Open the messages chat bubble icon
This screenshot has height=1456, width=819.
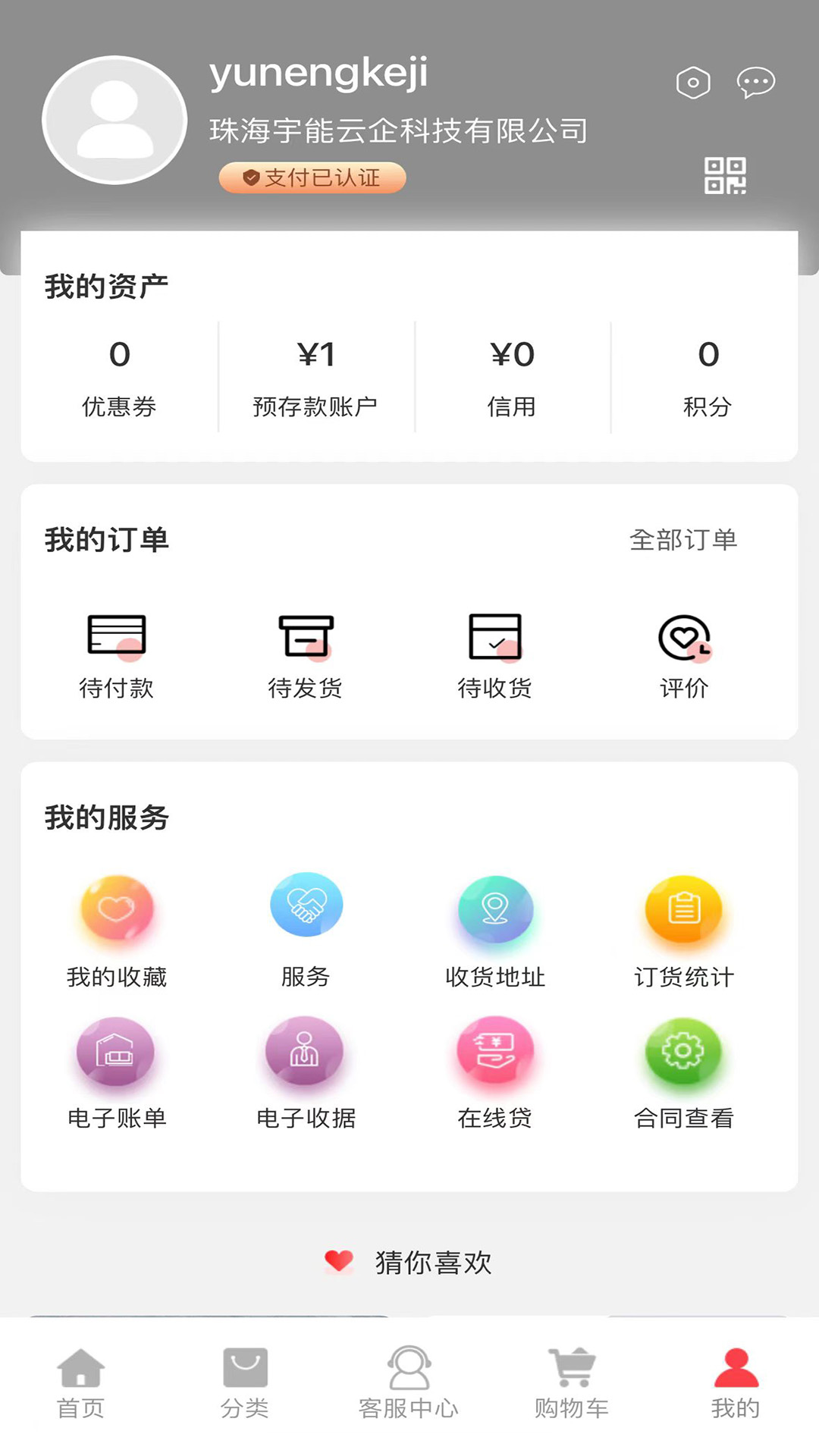755,83
